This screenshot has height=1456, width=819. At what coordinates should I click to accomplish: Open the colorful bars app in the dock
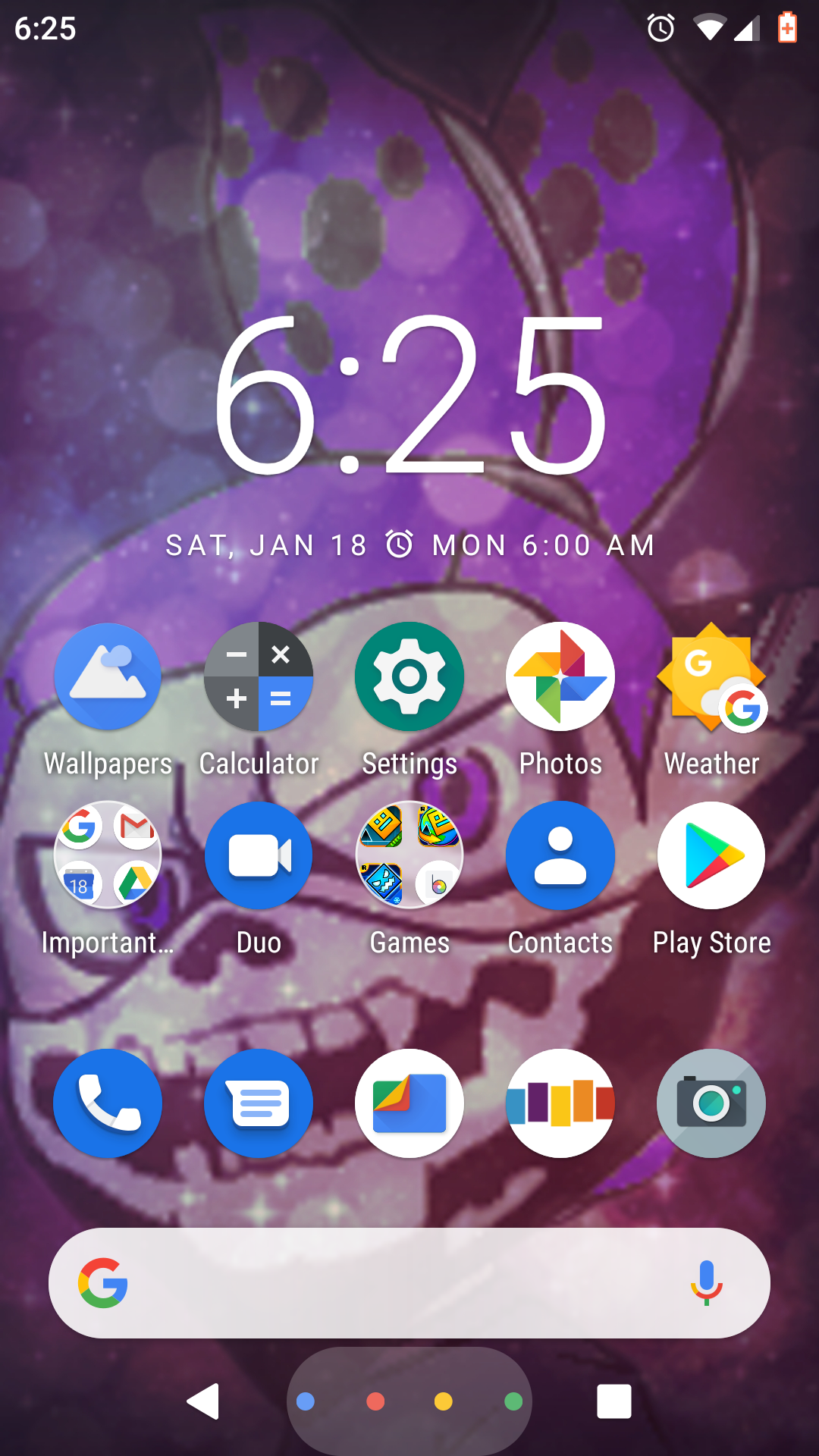[560, 1103]
